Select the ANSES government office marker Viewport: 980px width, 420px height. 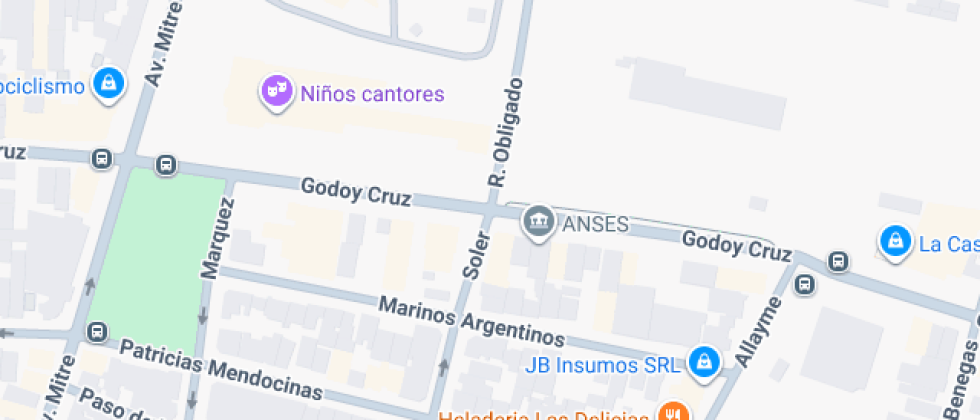tap(538, 221)
